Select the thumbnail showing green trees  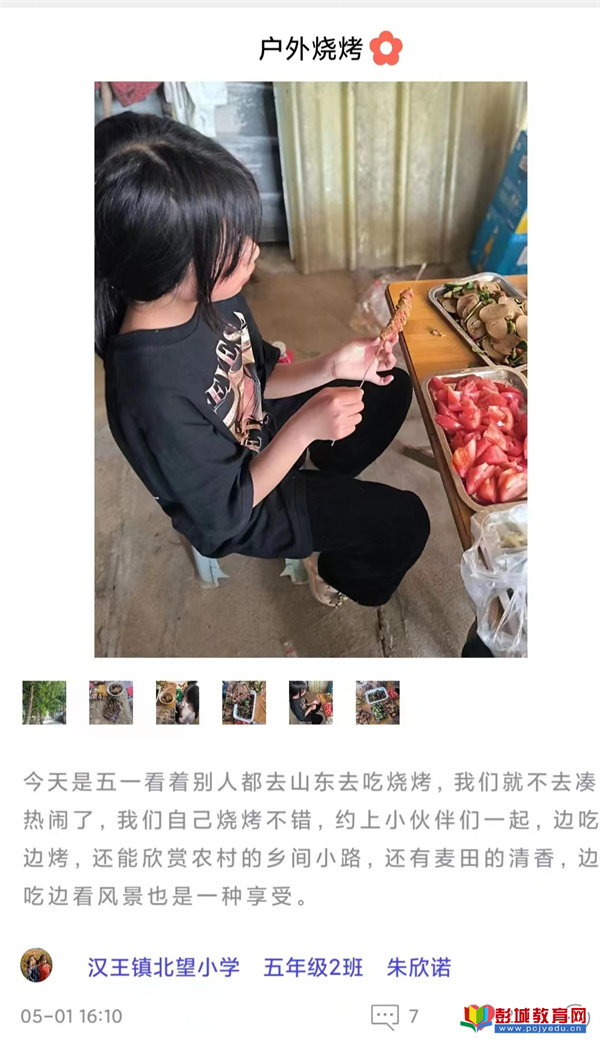[44, 702]
